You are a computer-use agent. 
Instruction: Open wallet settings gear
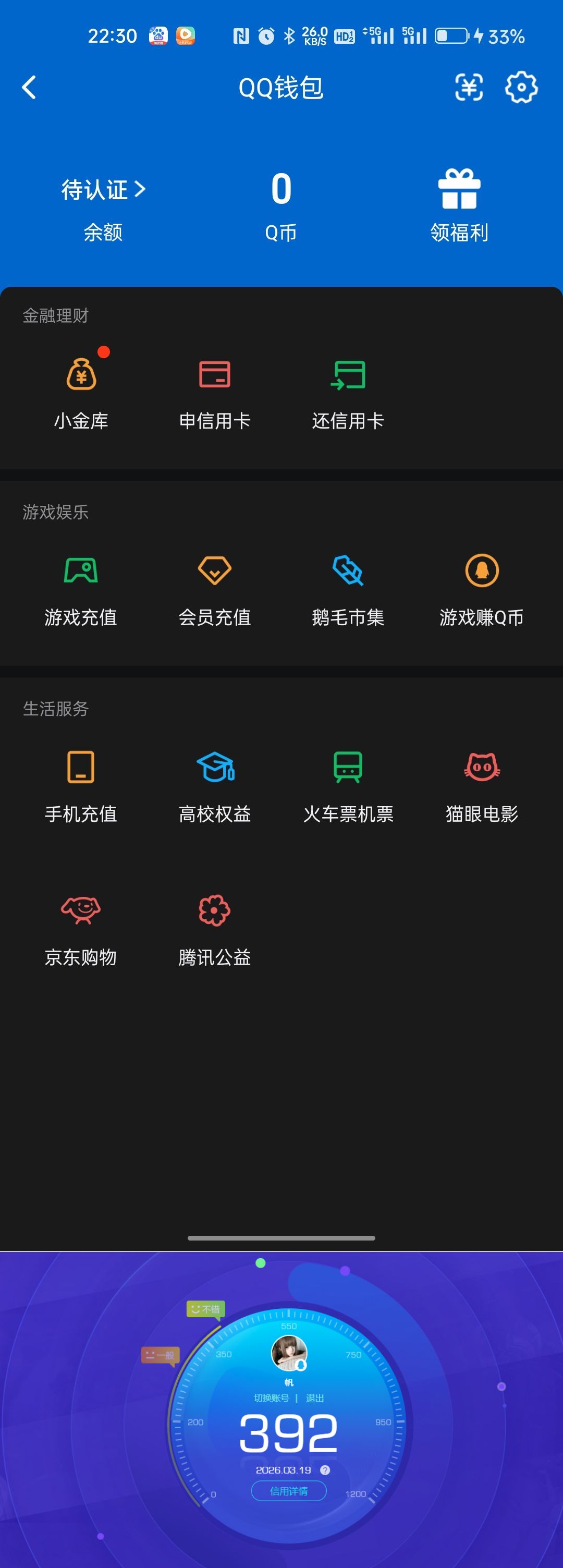[521, 88]
